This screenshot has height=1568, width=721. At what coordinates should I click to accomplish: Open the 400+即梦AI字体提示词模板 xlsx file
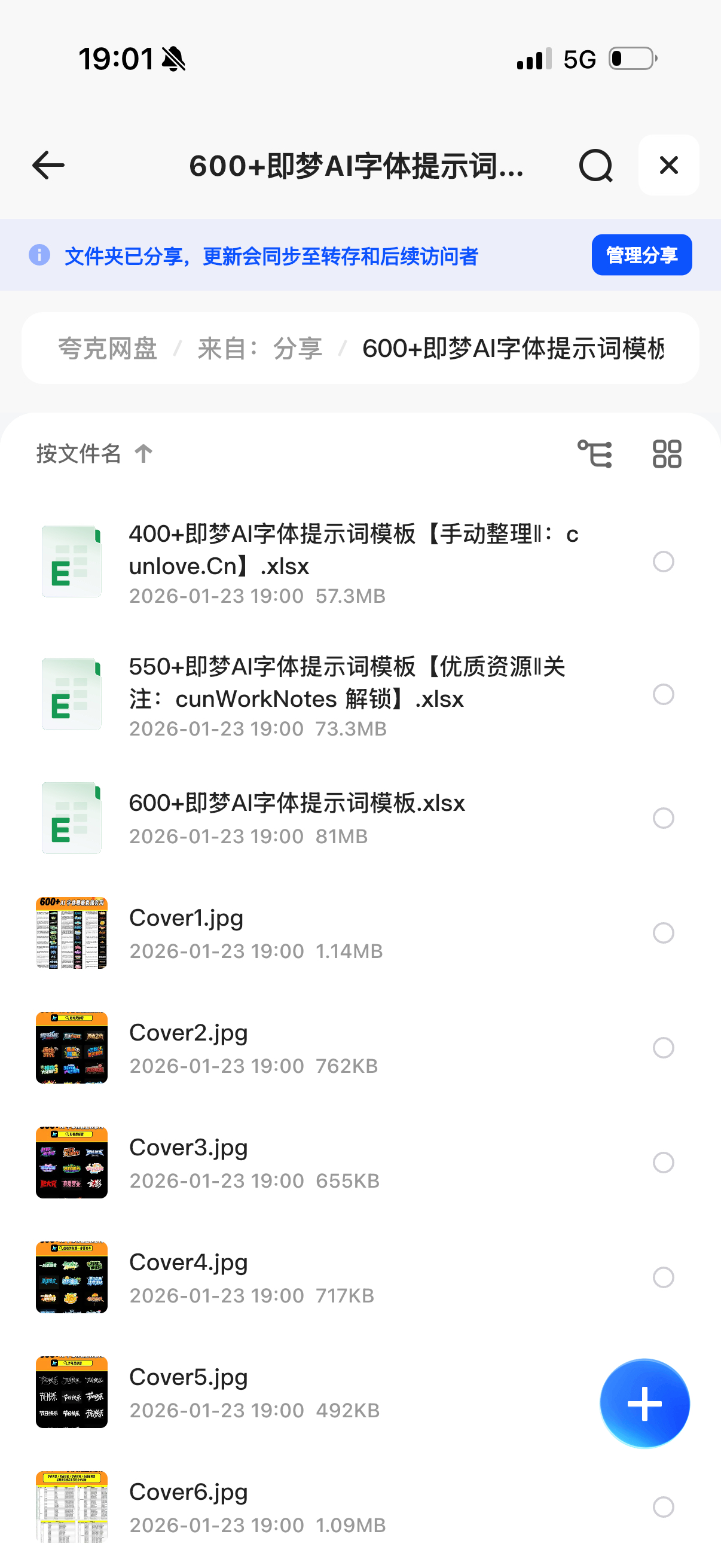[353, 551]
